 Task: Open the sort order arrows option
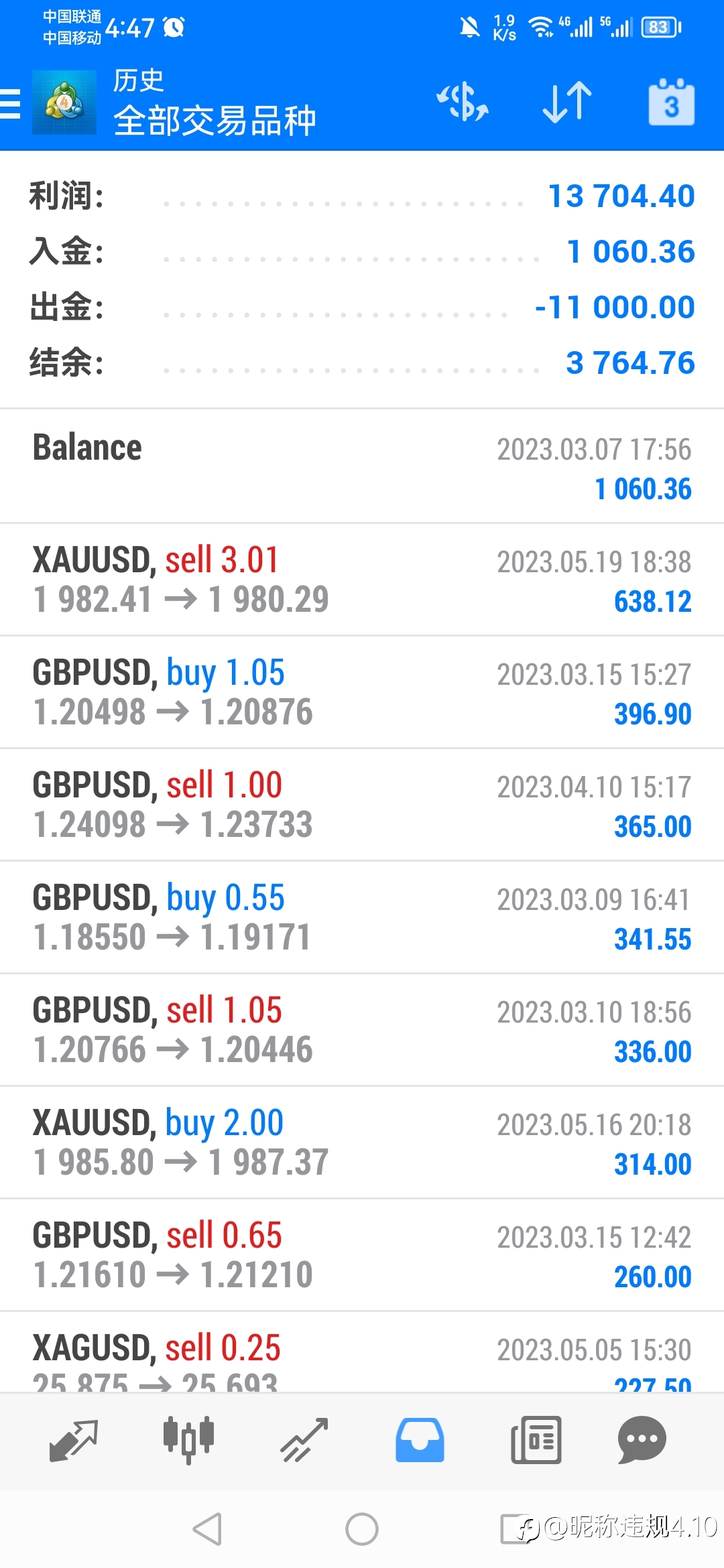[x=567, y=103]
